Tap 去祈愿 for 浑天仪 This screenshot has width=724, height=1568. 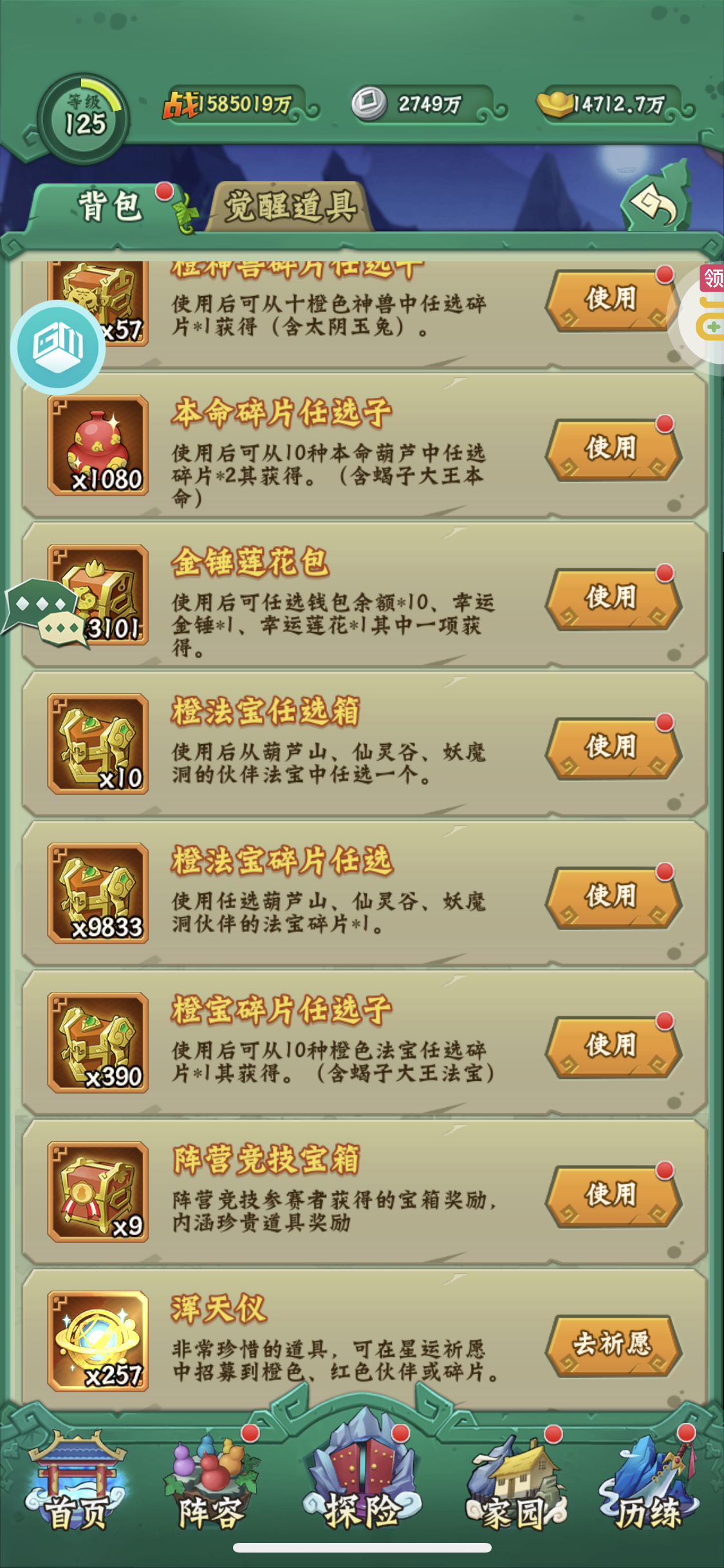pos(613,1344)
